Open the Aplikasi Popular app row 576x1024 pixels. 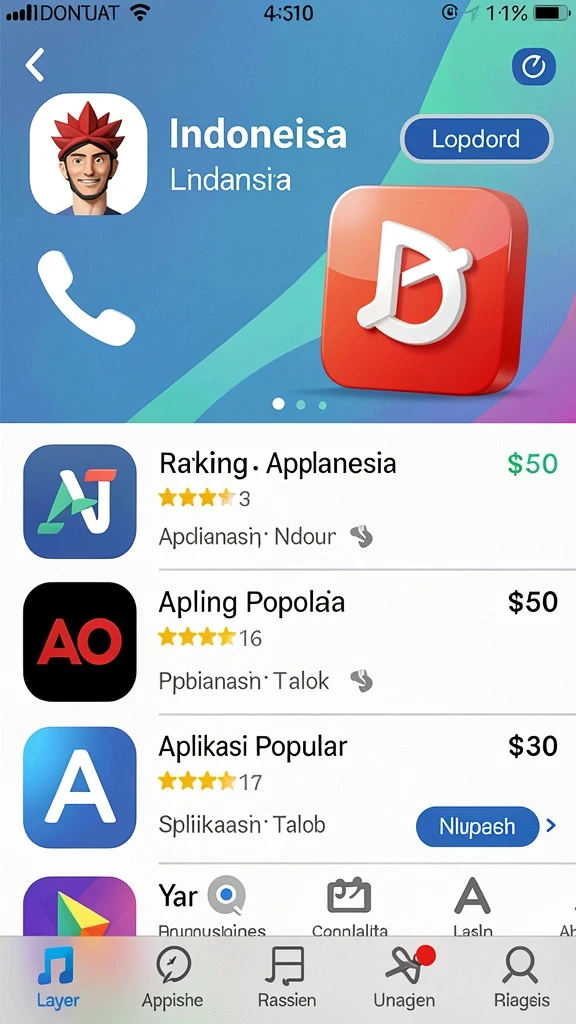[x=288, y=787]
